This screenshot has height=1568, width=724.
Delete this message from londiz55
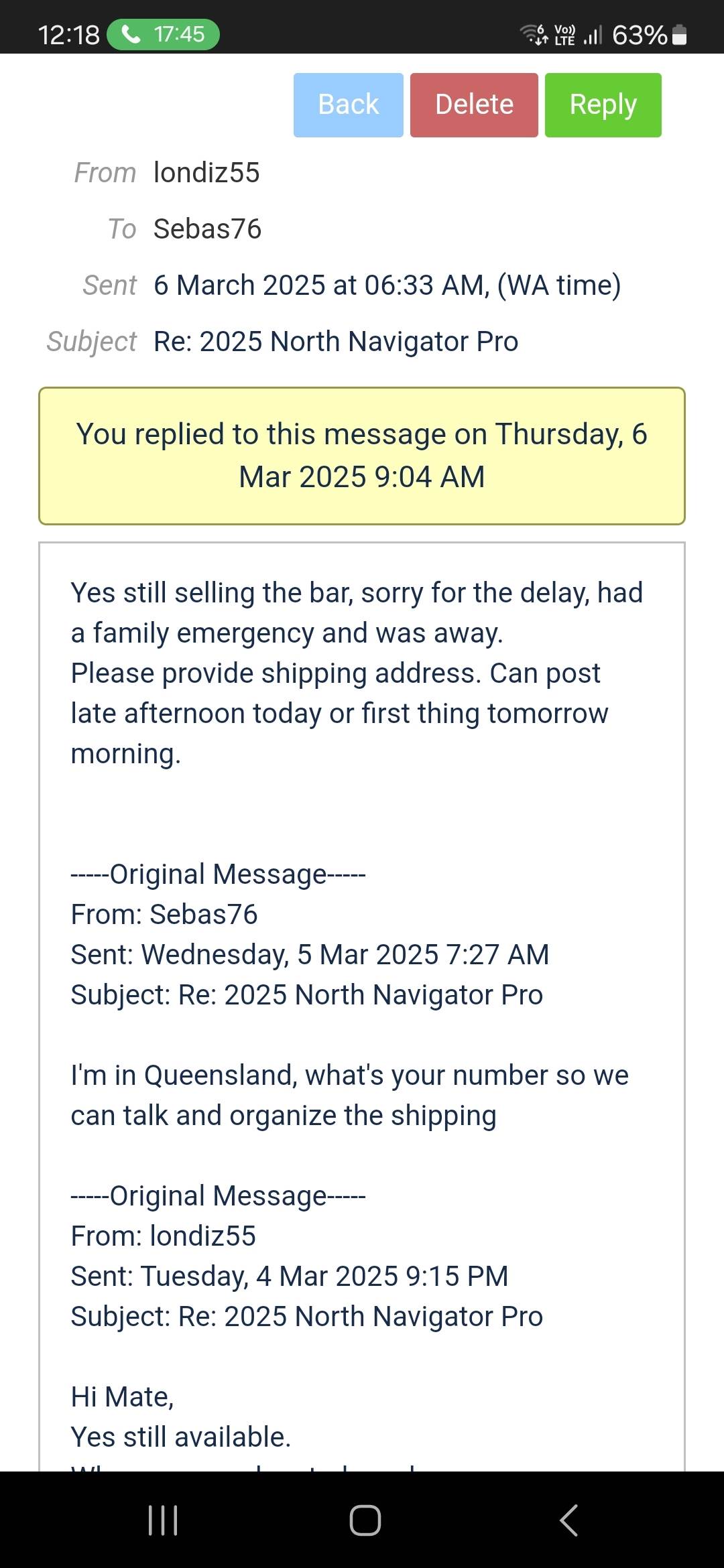click(474, 105)
